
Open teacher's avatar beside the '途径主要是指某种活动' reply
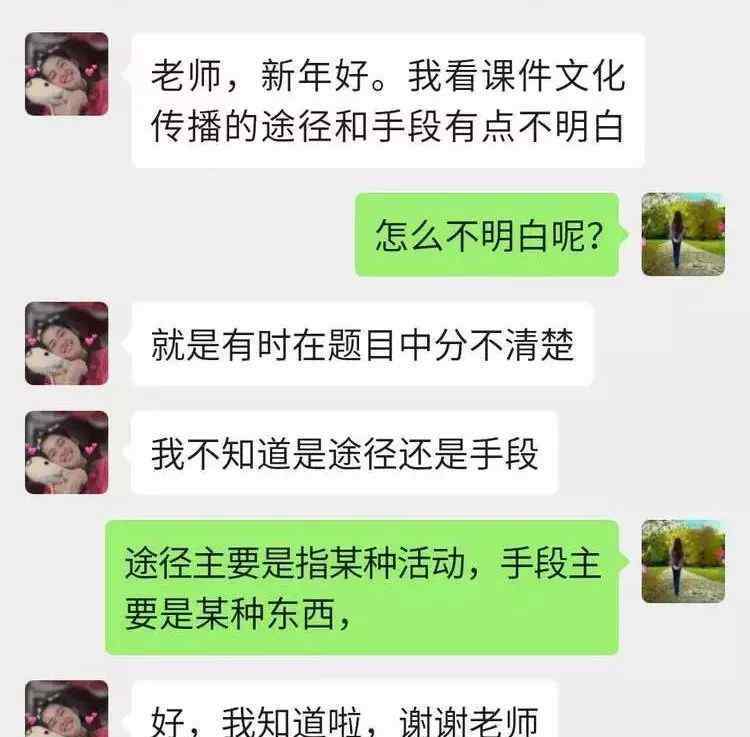click(x=682, y=561)
